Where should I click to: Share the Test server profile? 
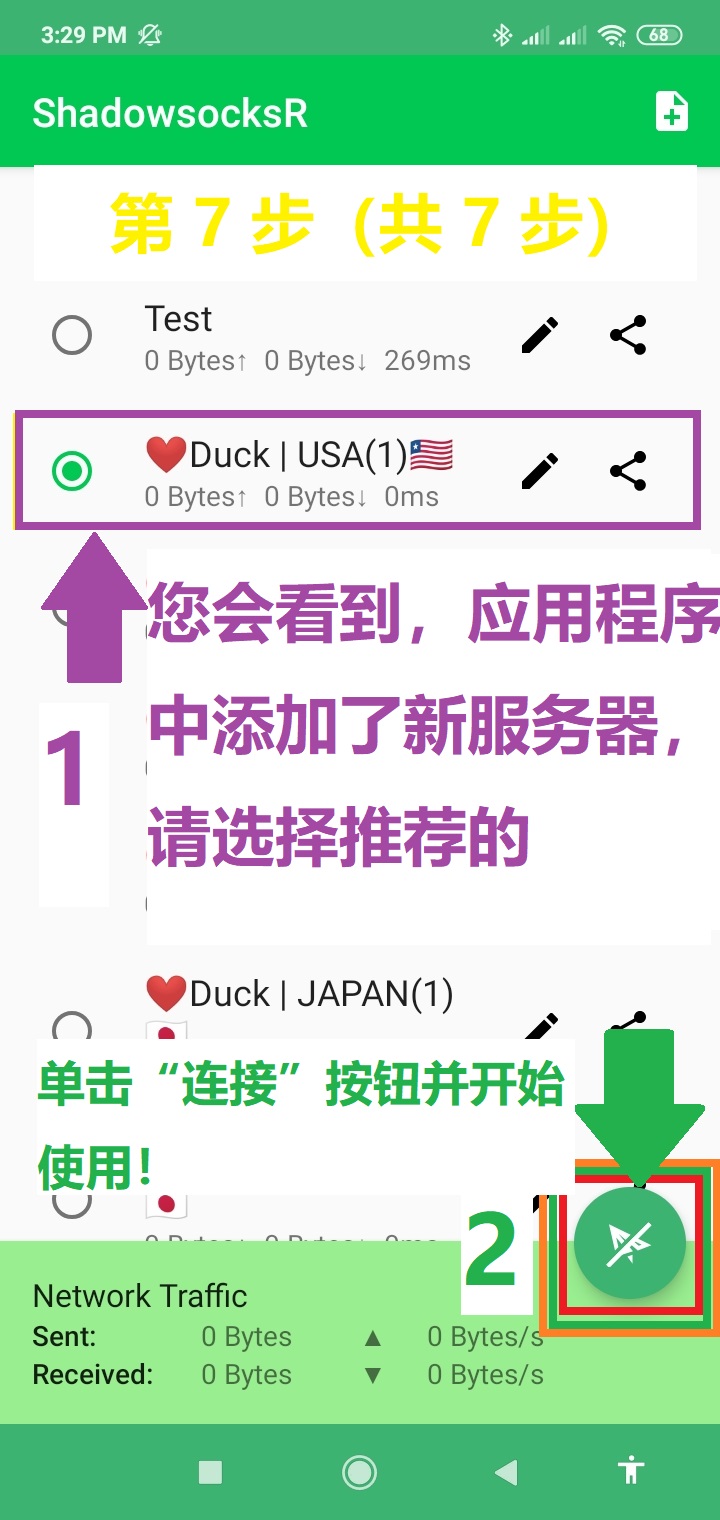coord(628,335)
